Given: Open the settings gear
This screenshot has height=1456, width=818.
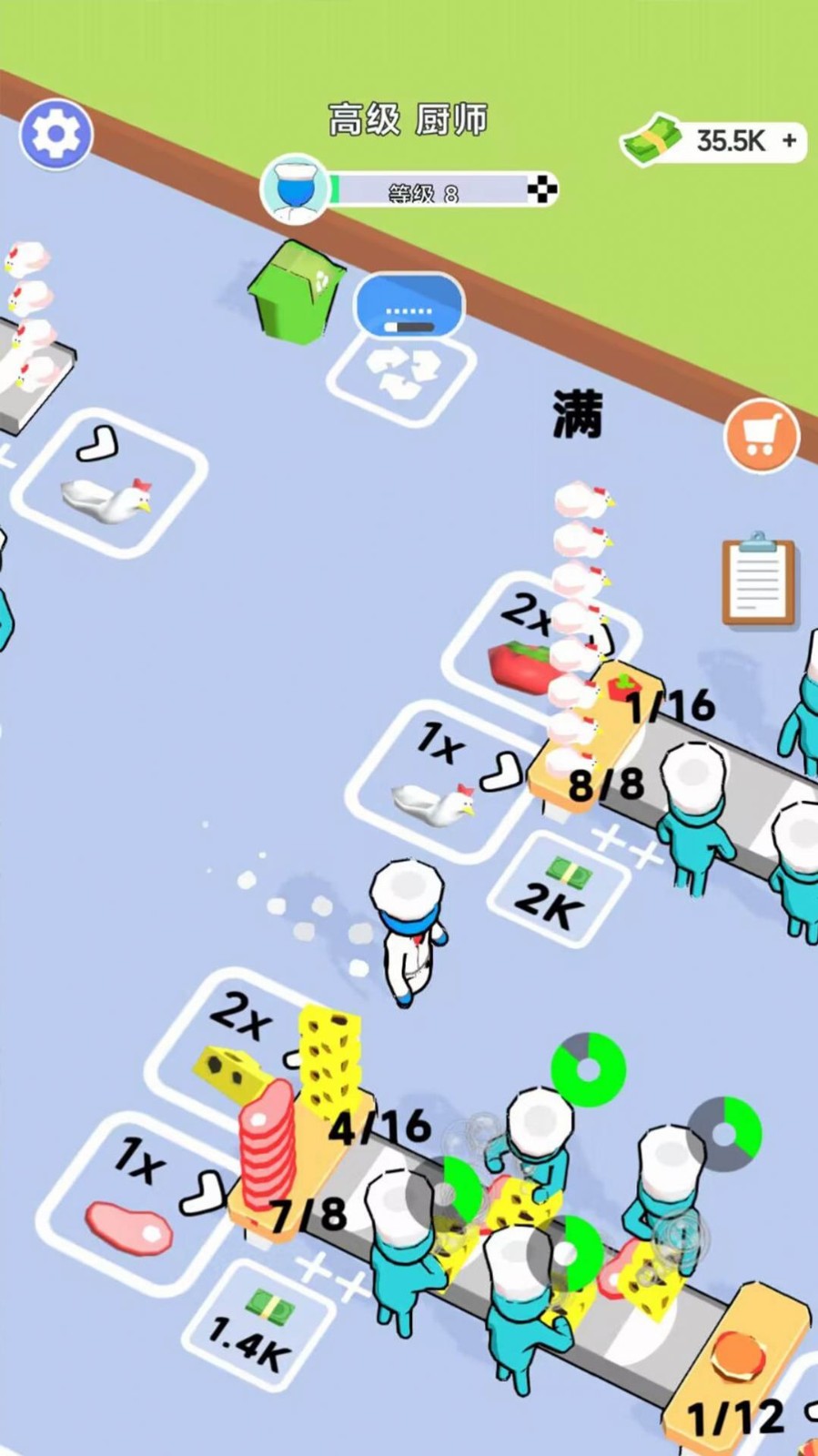Looking at the screenshot, I should click(56, 136).
